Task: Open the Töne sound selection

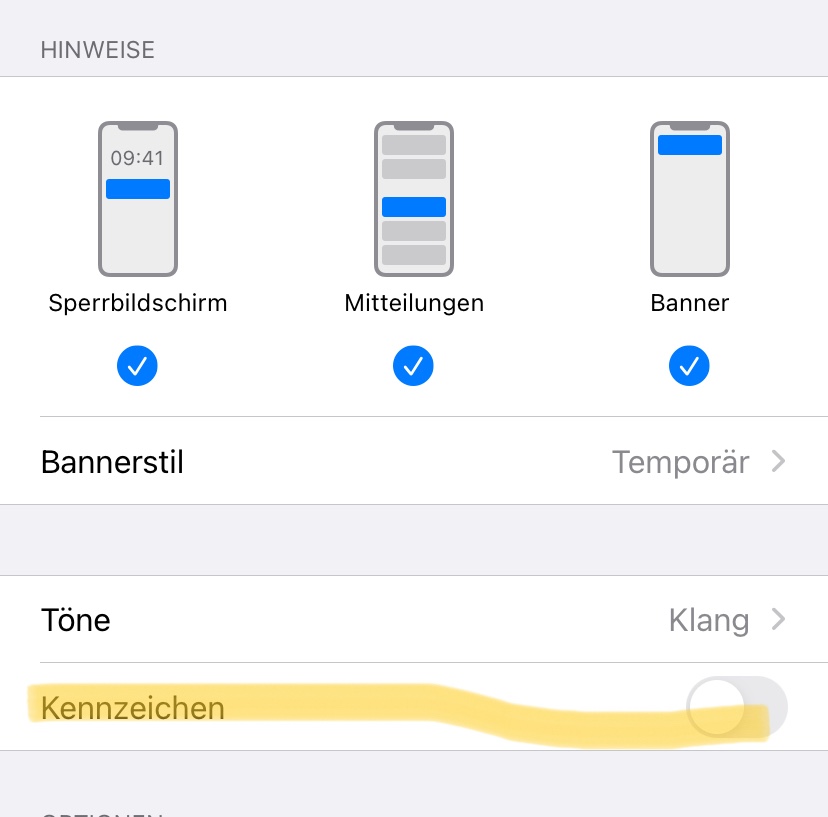Action: 414,619
